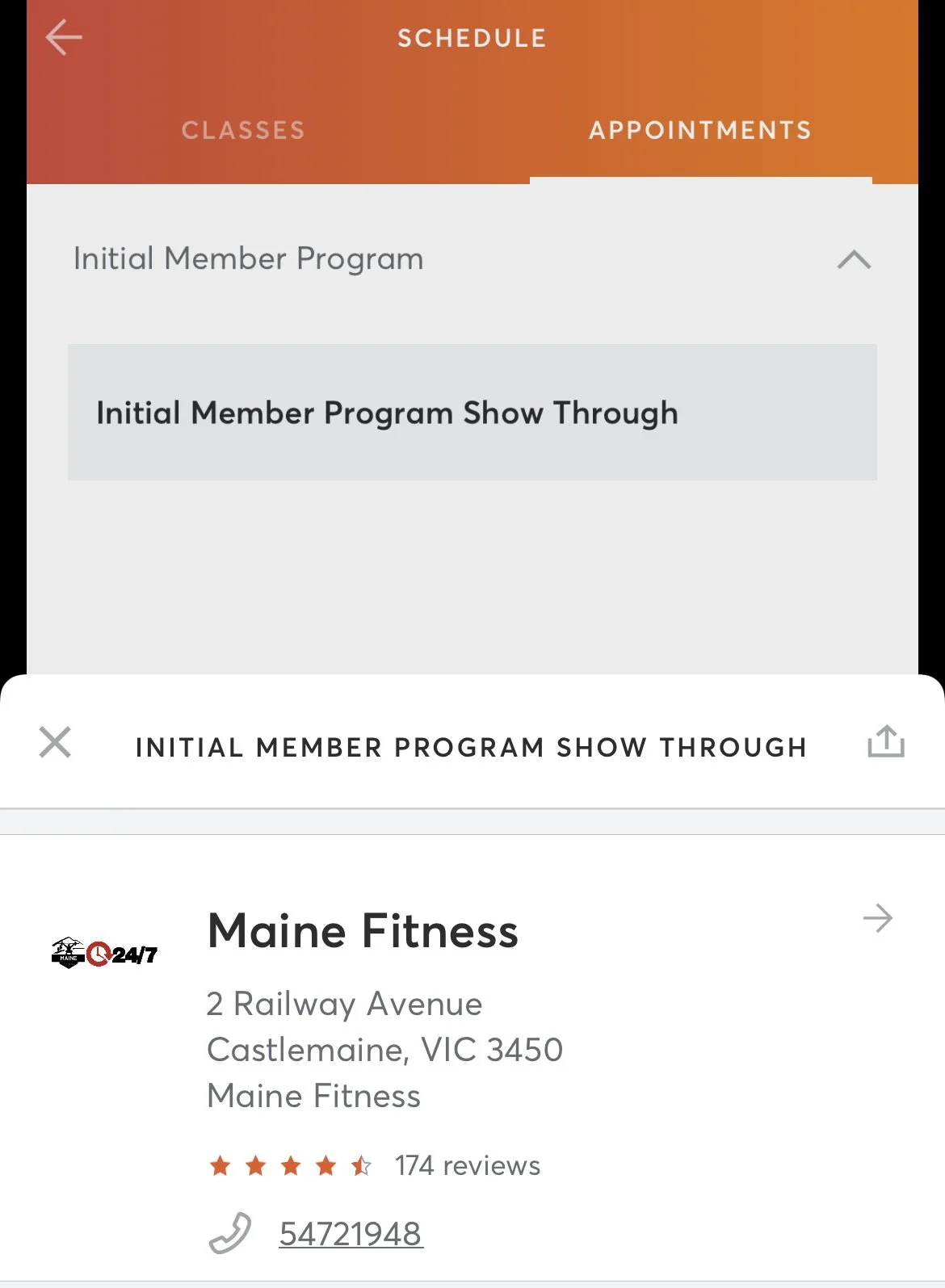
Task: Switch to the Classes tab
Action: tap(243, 130)
